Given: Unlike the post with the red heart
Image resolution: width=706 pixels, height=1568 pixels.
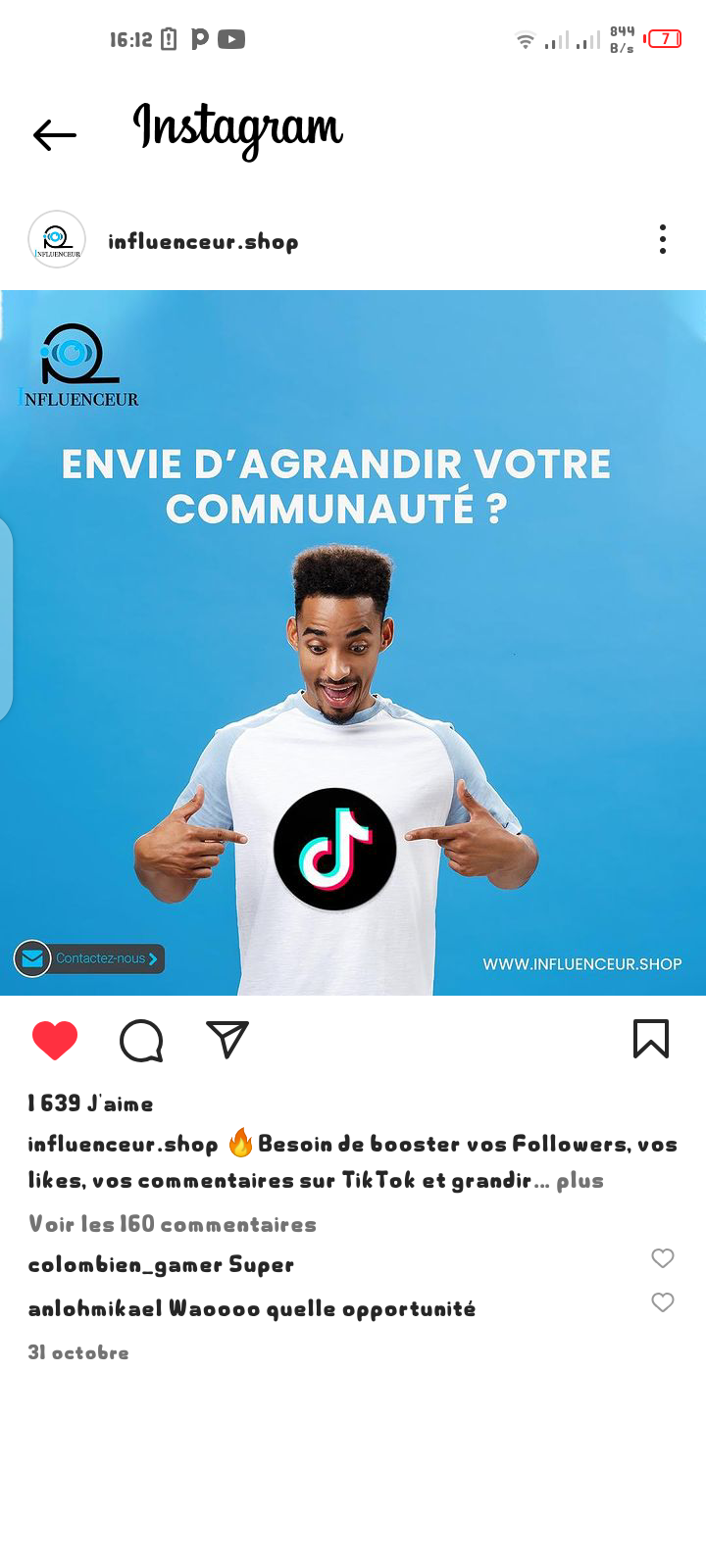Looking at the screenshot, I should pyautogui.click(x=55, y=1040).
